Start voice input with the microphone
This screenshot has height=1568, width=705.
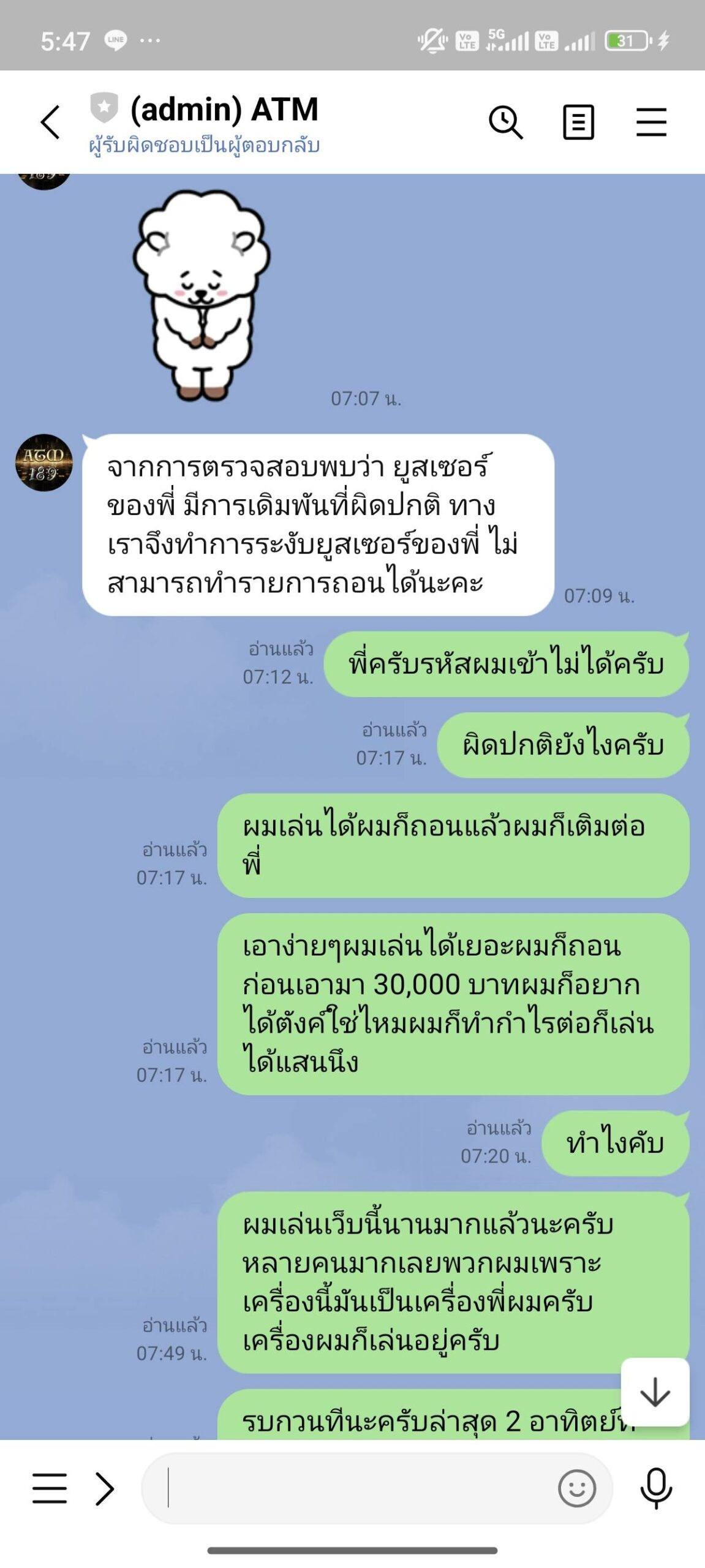click(x=655, y=1488)
